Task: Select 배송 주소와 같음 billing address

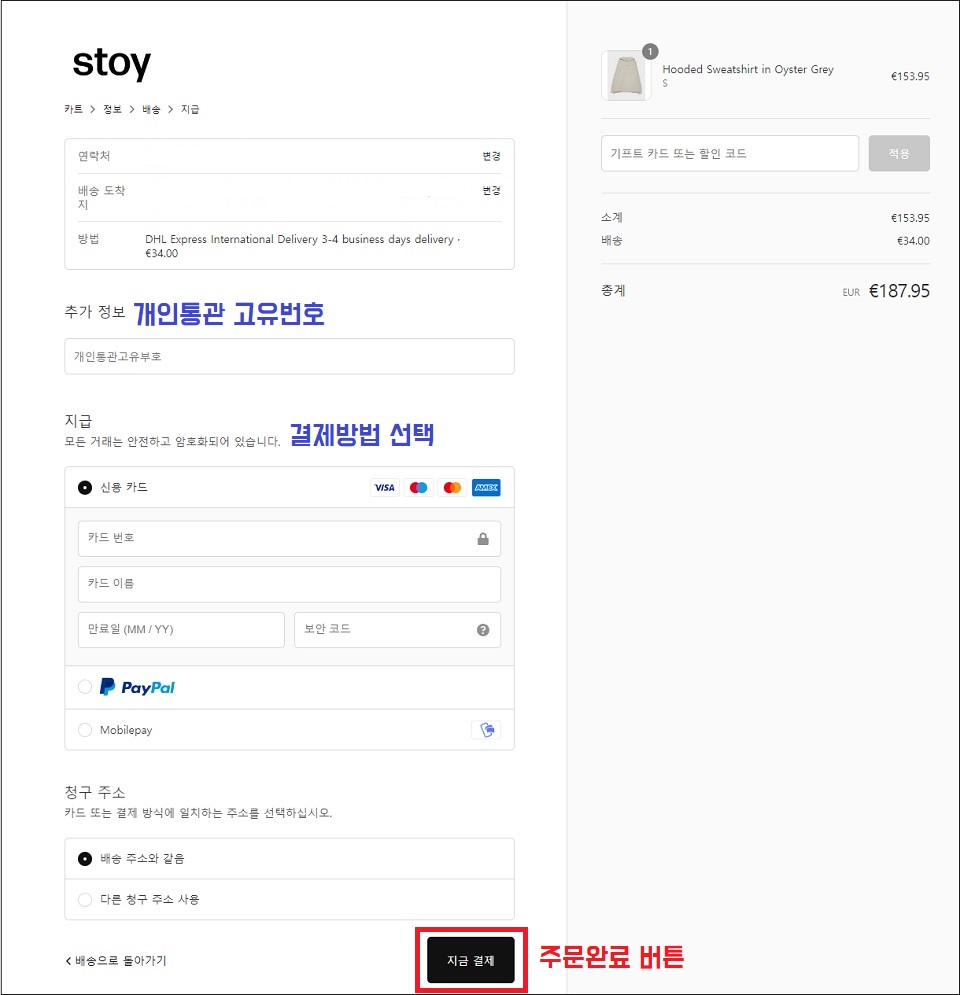Action: [85, 859]
